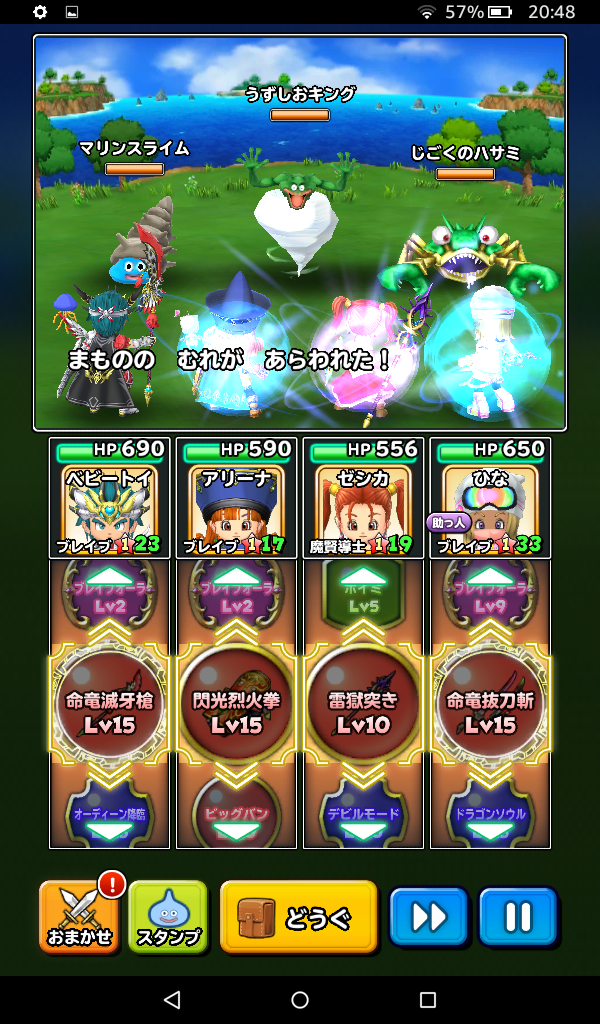Toggle the fast-forward speed button
Screen dimensions: 600x1024
pos(429,916)
